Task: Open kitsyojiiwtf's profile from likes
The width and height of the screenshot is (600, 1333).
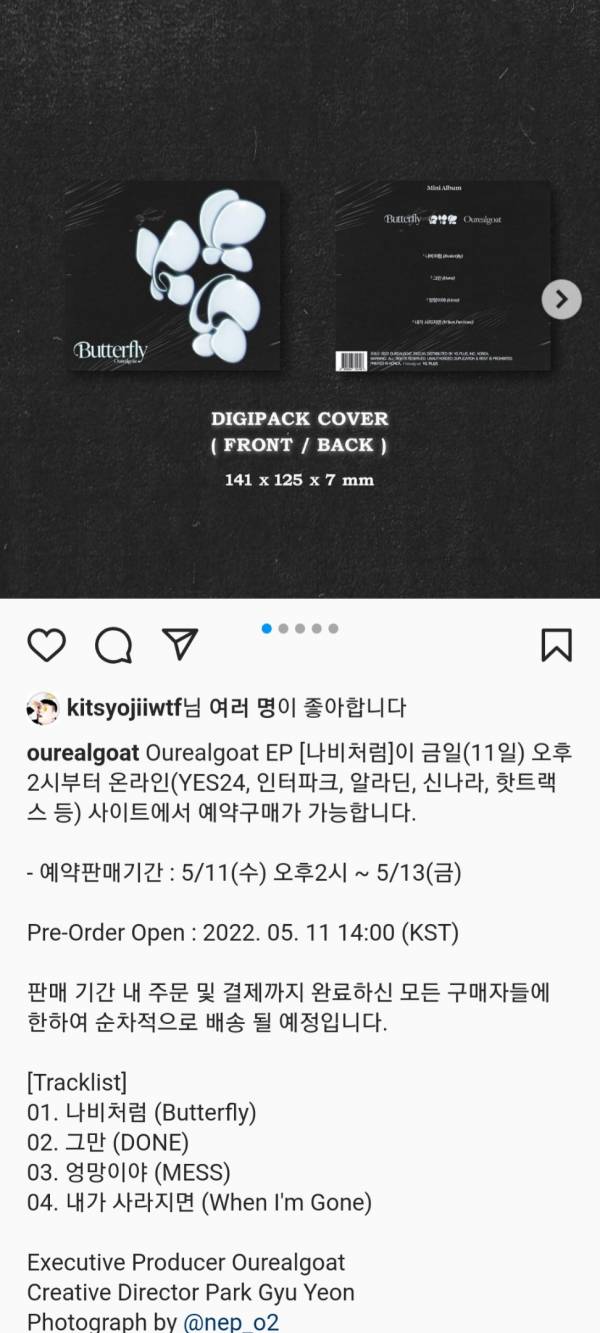Action: click(x=125, y=708)
